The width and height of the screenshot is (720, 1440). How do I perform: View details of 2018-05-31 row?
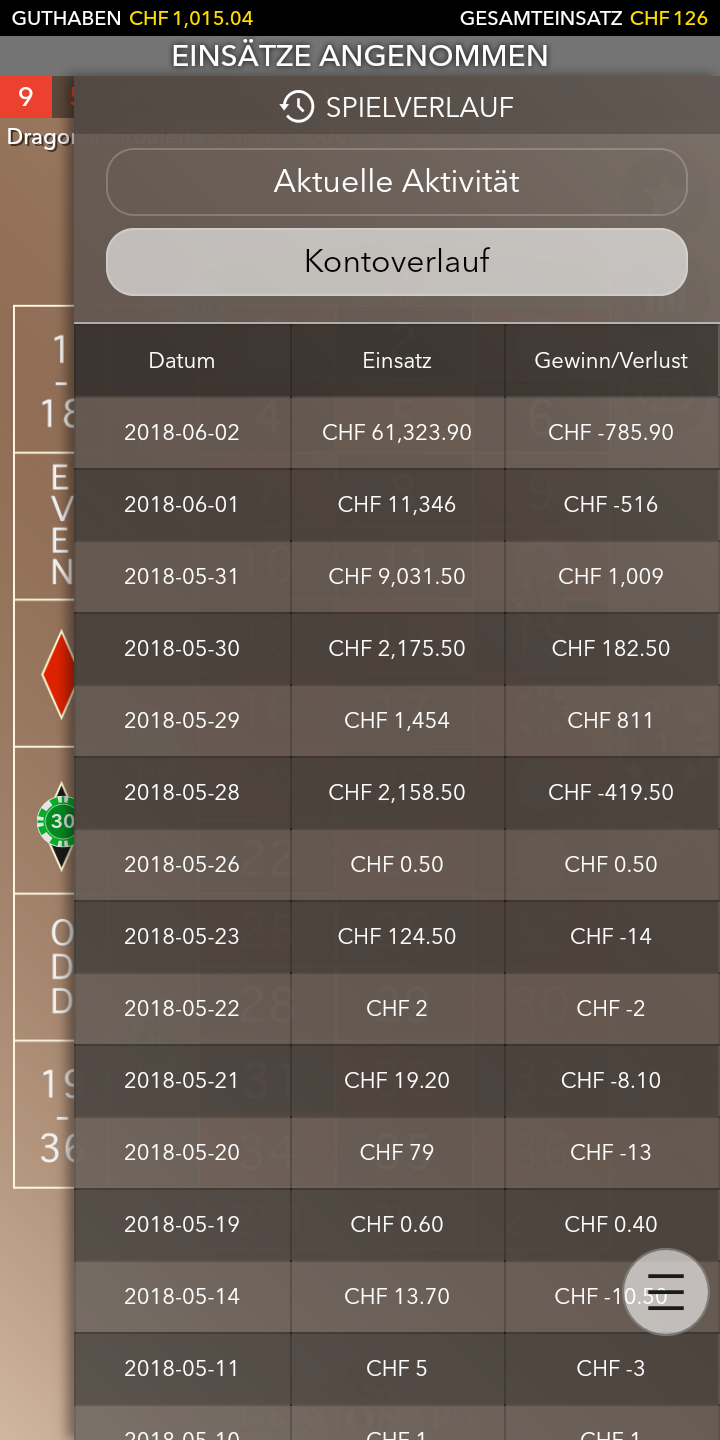point(397,576)
